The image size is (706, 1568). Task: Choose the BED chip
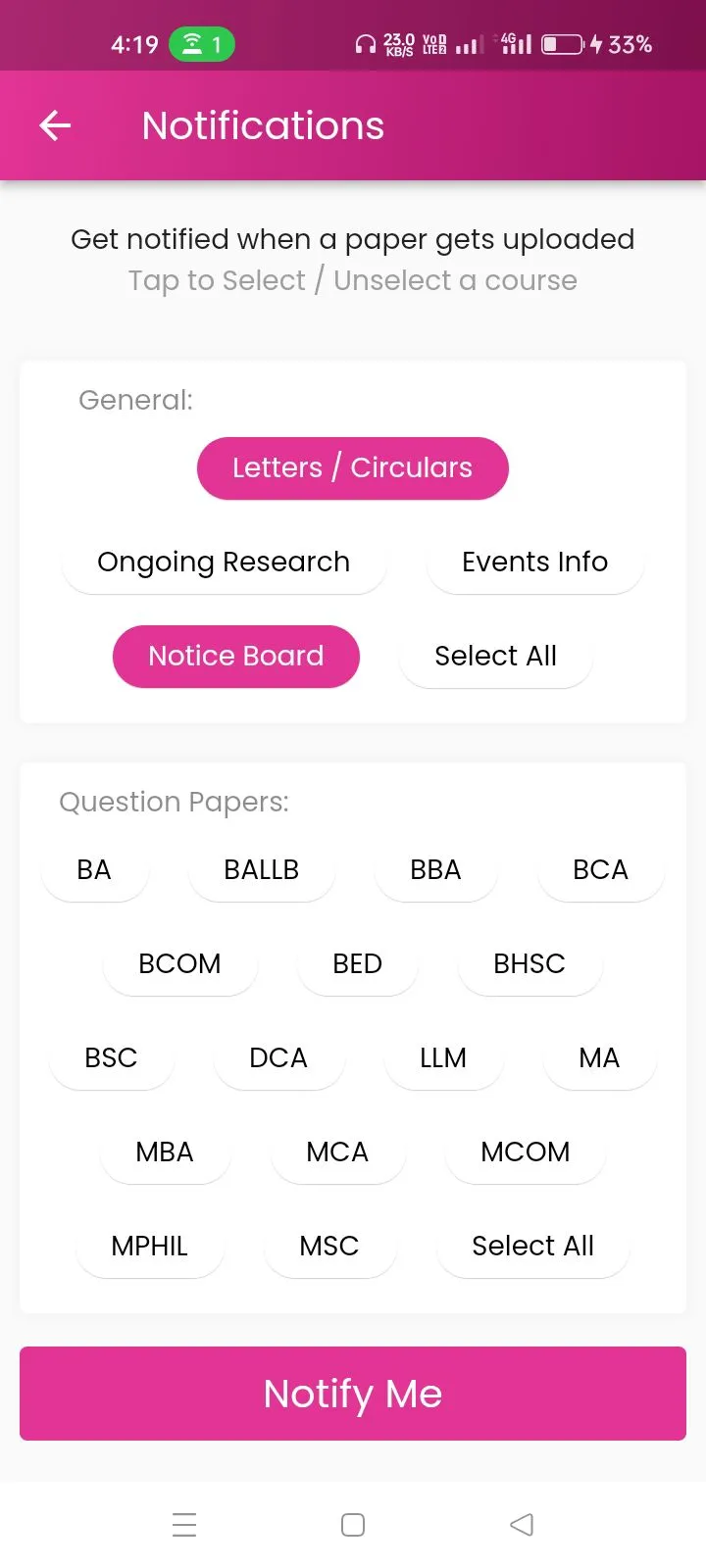click(x=358, y=964)
